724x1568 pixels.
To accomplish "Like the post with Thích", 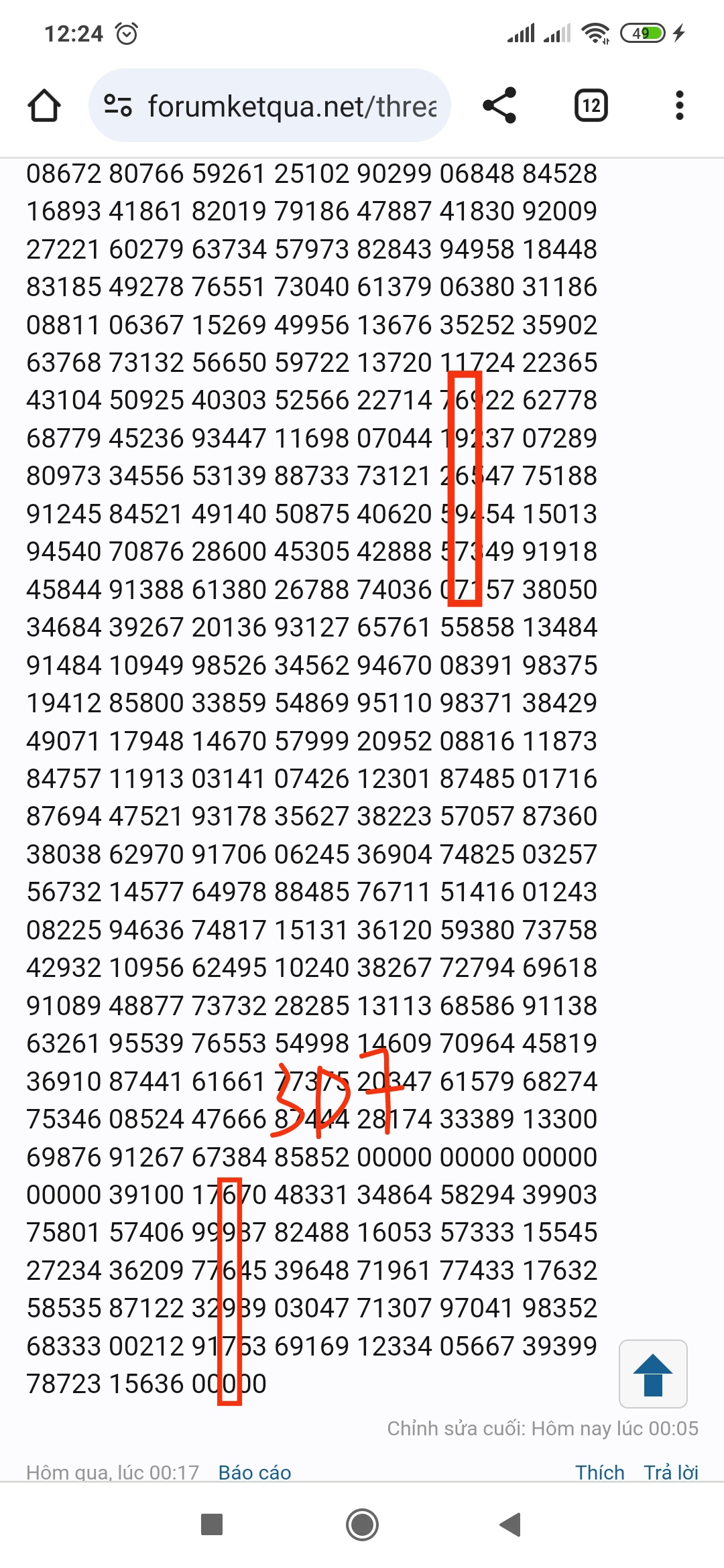I will (x=600, y=1472).
